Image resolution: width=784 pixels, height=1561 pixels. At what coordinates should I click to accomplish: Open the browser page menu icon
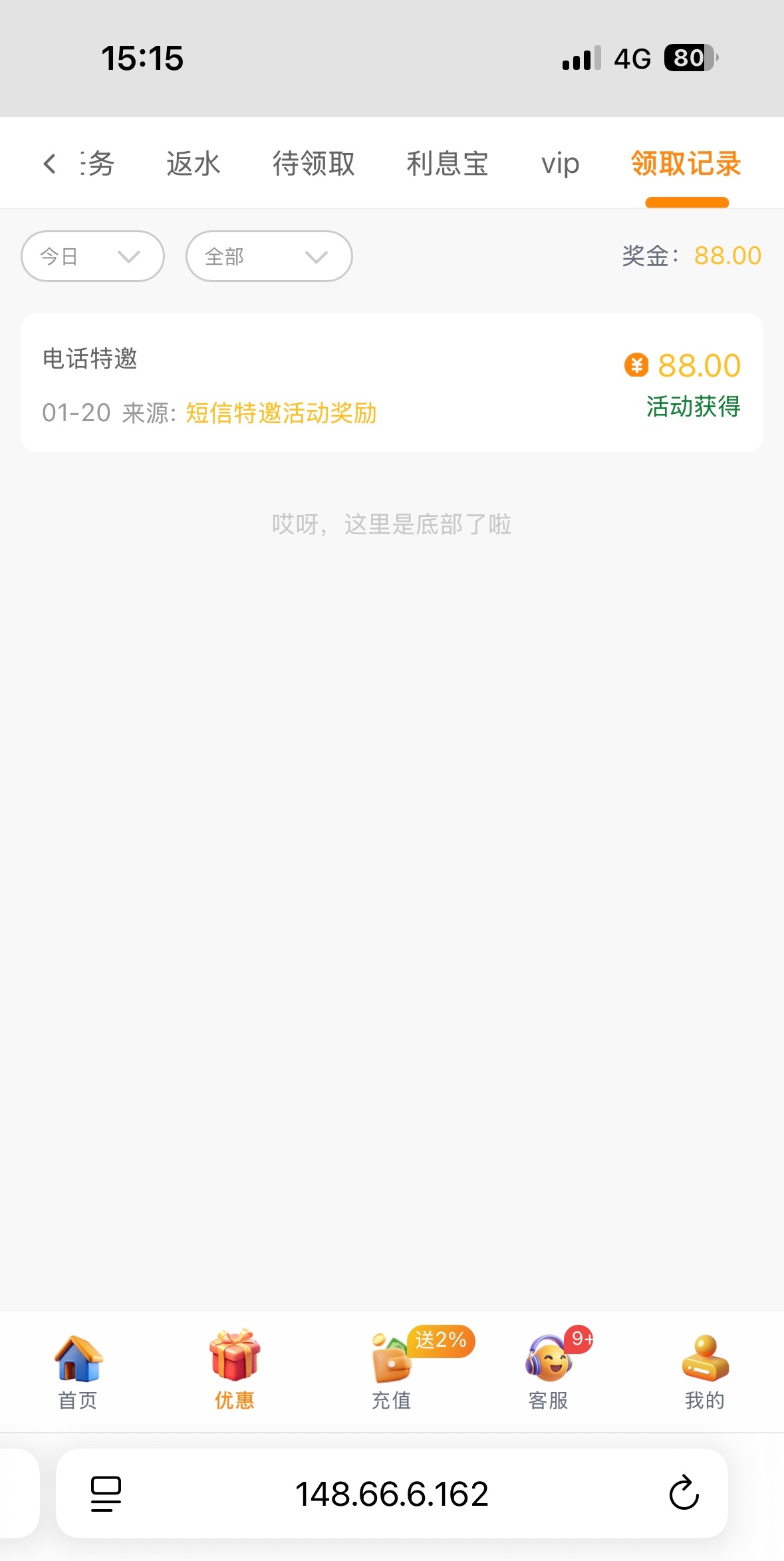click(x=106, y=1494)
